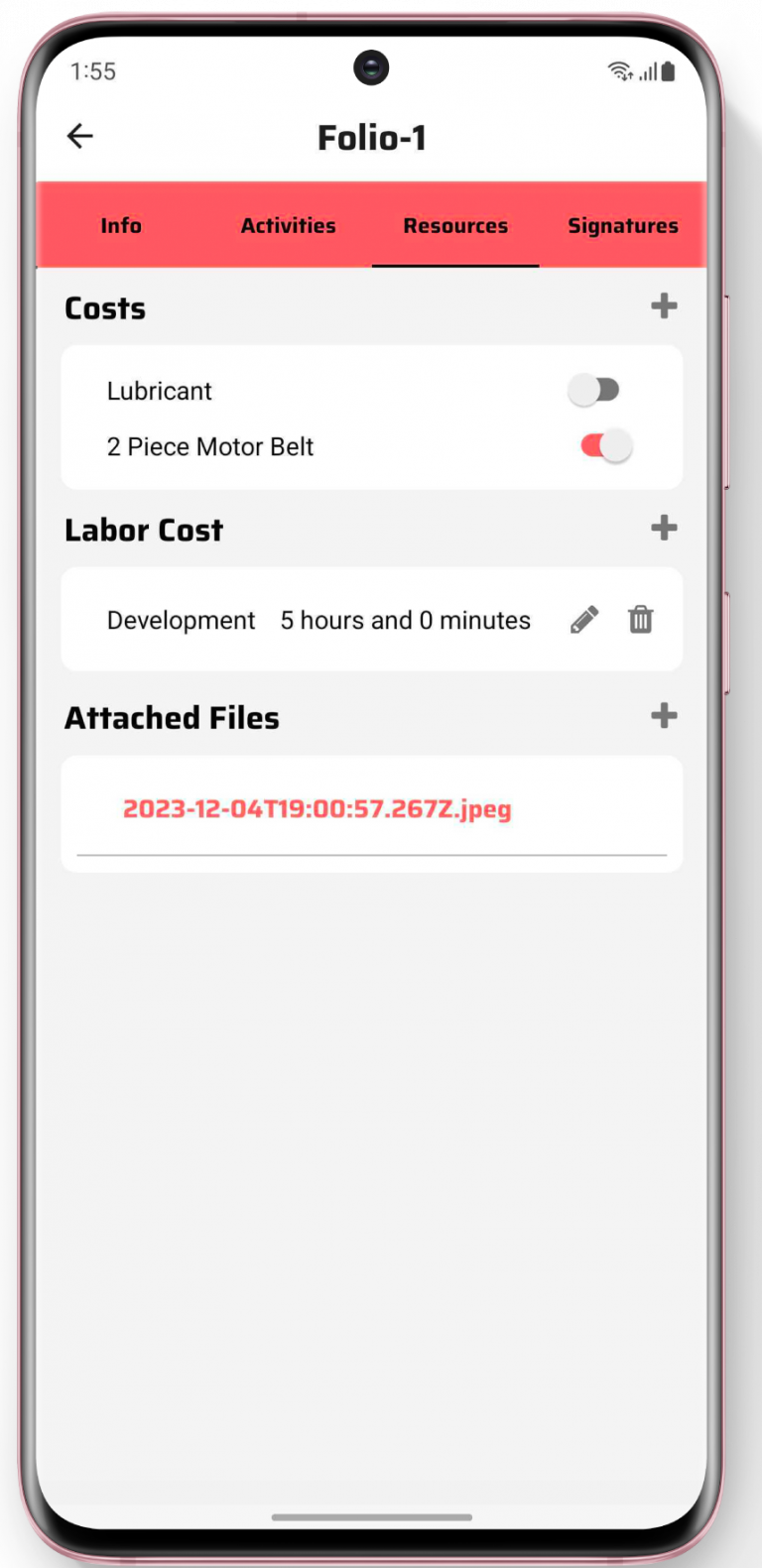The height and width of the screenshot is (1568, 762).
Task: Open the attached 2023-12-04 jpeg file
Action: click(317, 809)
